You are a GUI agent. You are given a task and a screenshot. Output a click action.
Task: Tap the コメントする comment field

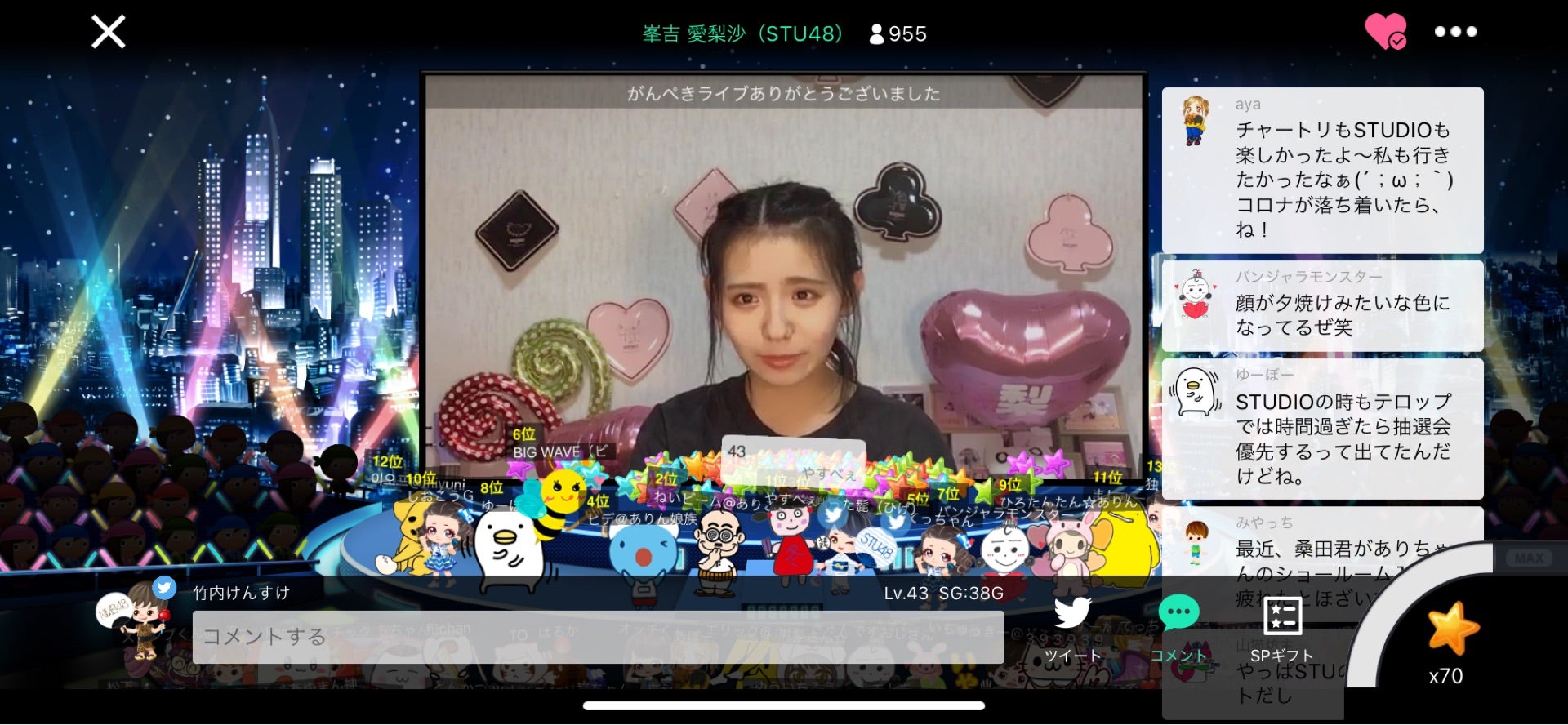tap(598, 637)
